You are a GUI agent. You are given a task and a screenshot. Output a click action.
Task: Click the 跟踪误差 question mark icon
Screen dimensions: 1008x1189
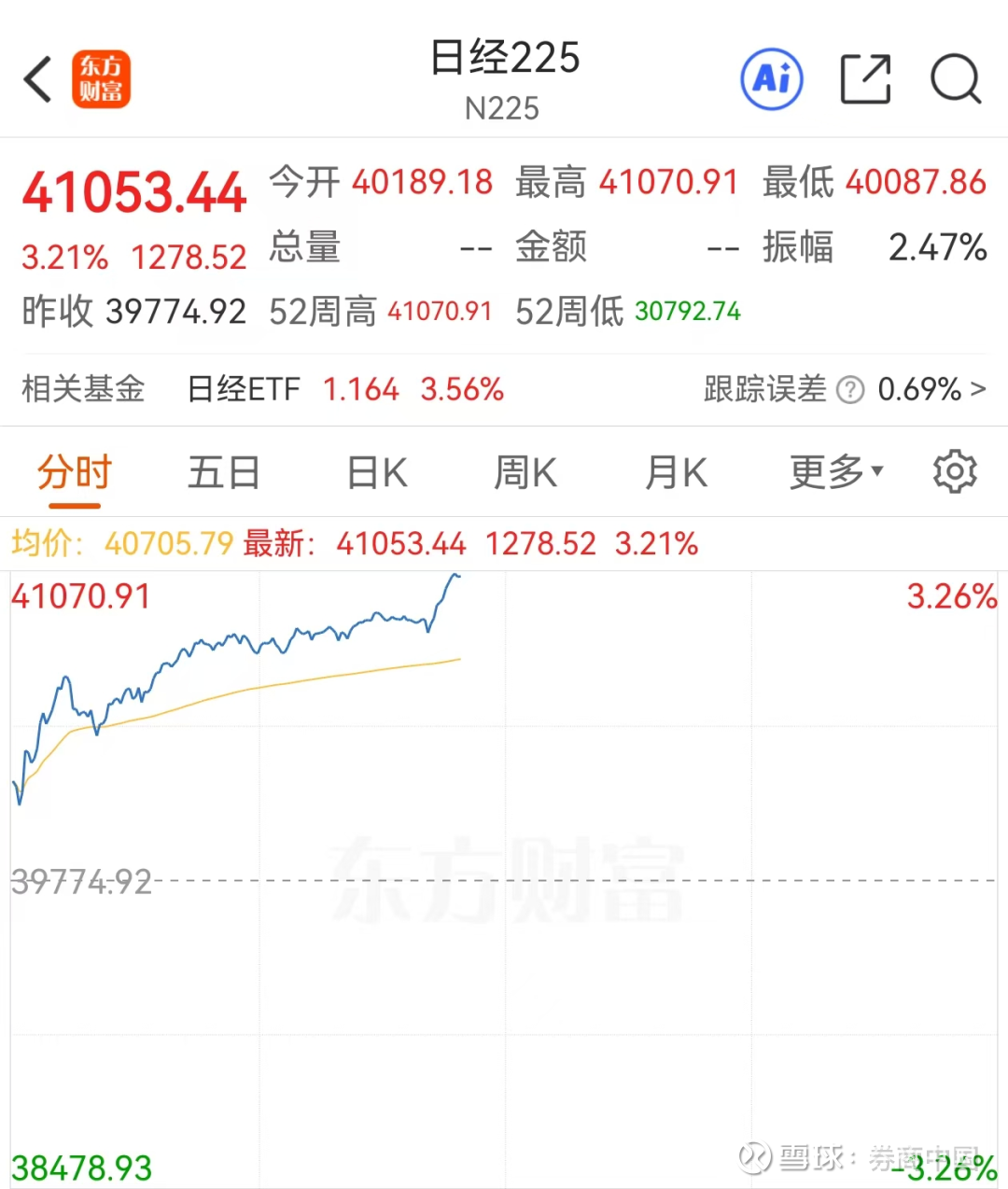[850, 390]
